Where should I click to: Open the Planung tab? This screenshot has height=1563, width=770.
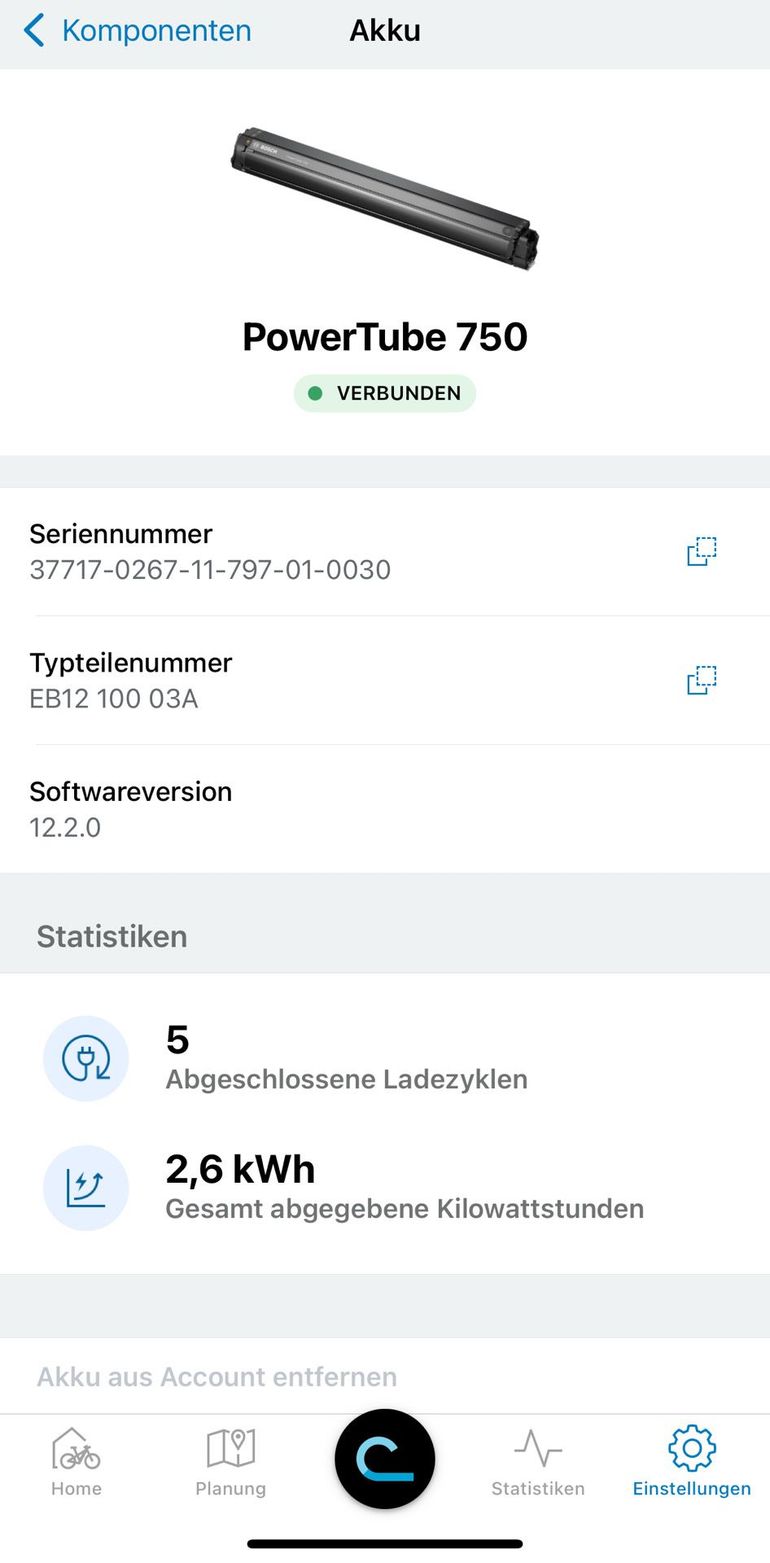click(230, 1462)
